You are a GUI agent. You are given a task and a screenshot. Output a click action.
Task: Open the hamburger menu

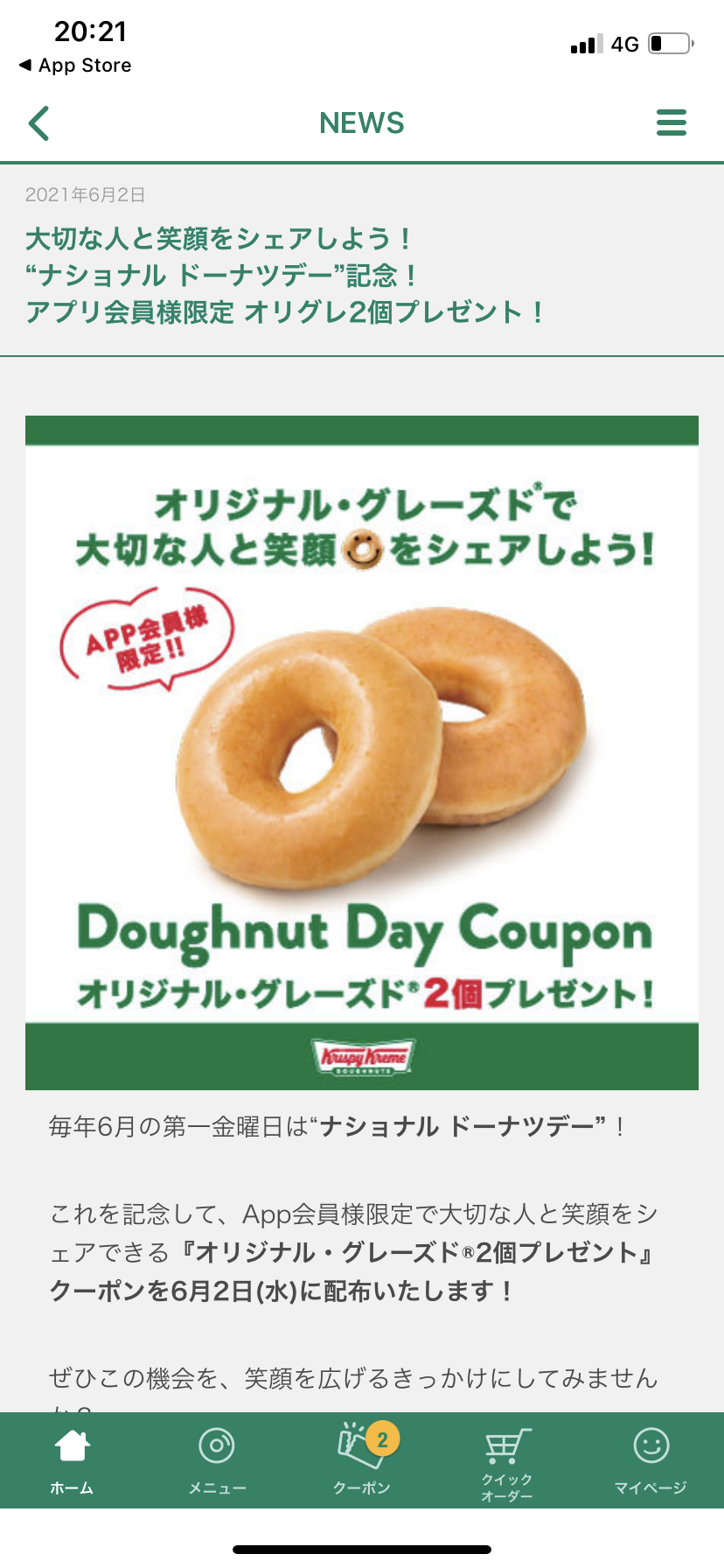(671, 122)
